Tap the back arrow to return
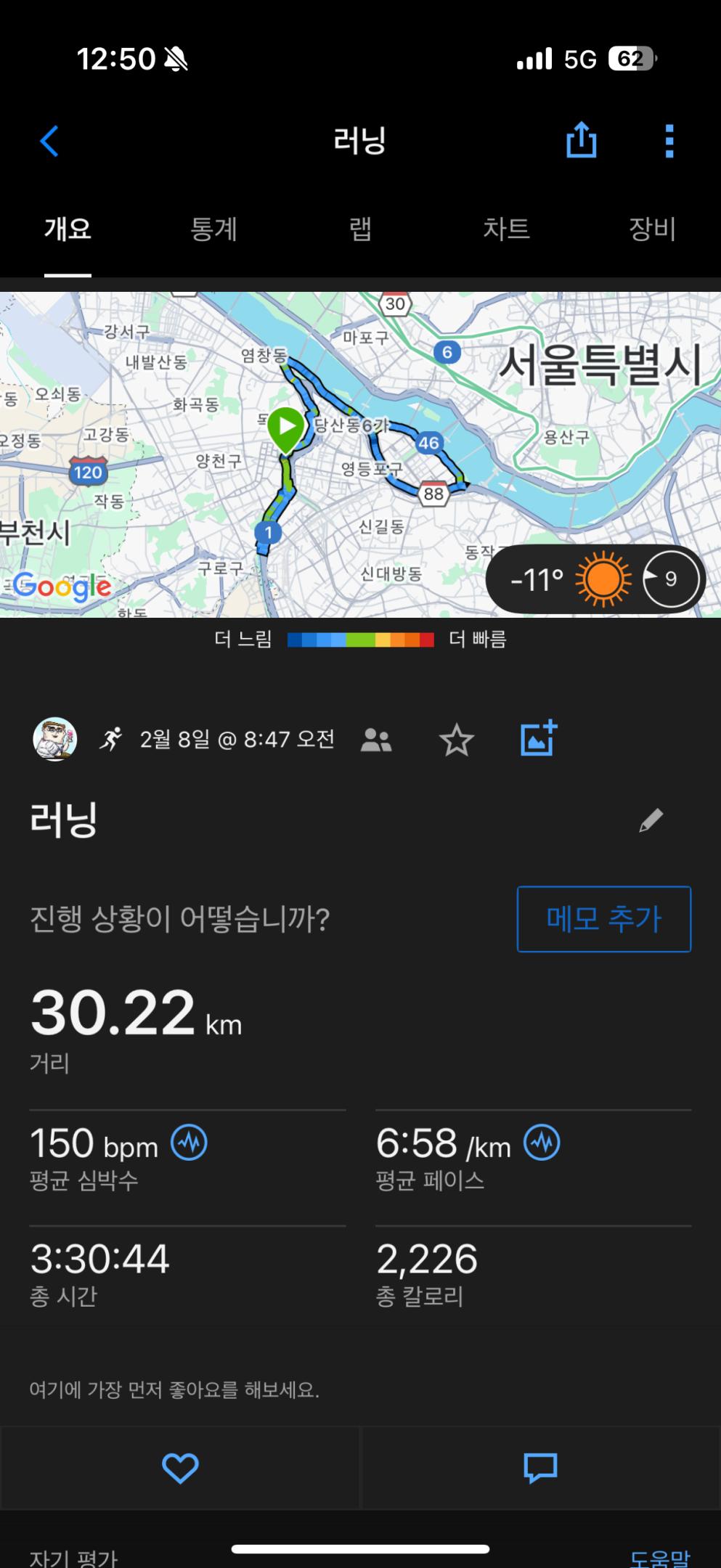This screenshot has height=1568, width=721. [49, 140]
